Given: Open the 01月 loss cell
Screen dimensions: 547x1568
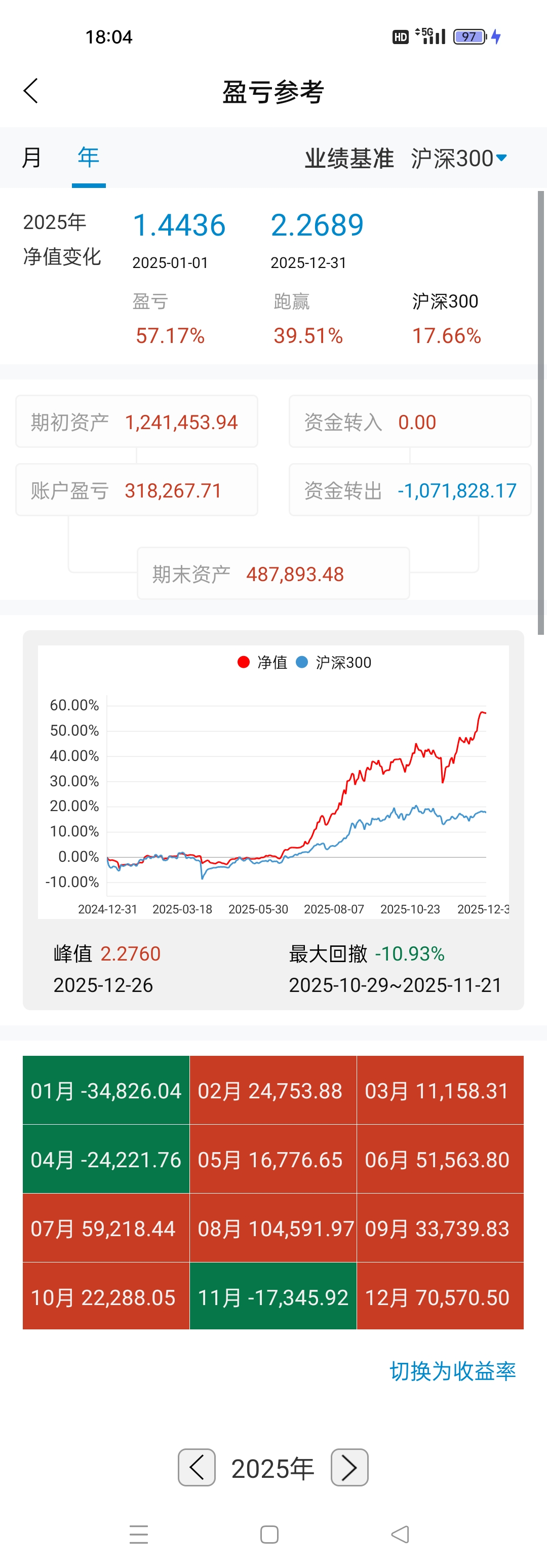Looking at the screenshot, I should [106, 1090].
